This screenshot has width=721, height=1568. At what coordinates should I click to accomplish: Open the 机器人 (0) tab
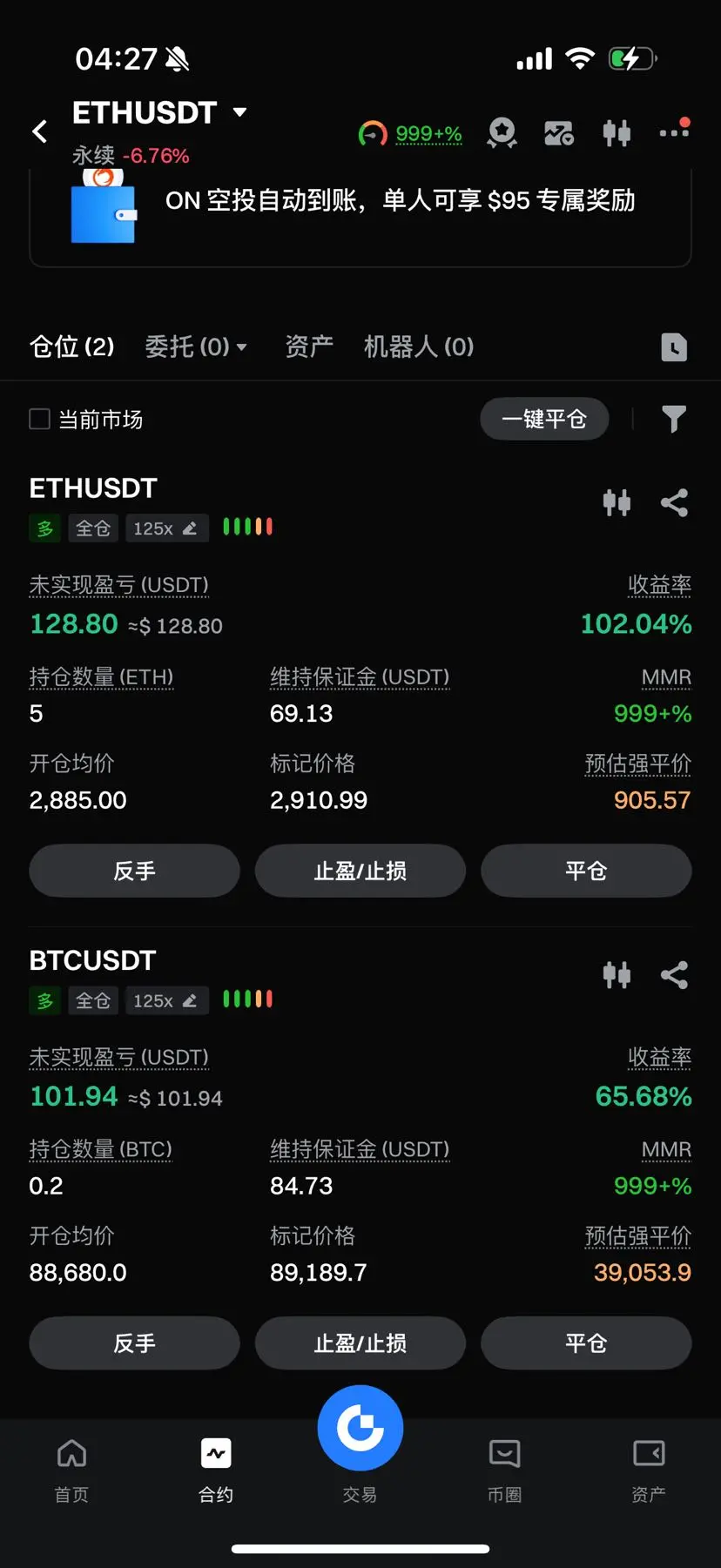pos(418,347)
